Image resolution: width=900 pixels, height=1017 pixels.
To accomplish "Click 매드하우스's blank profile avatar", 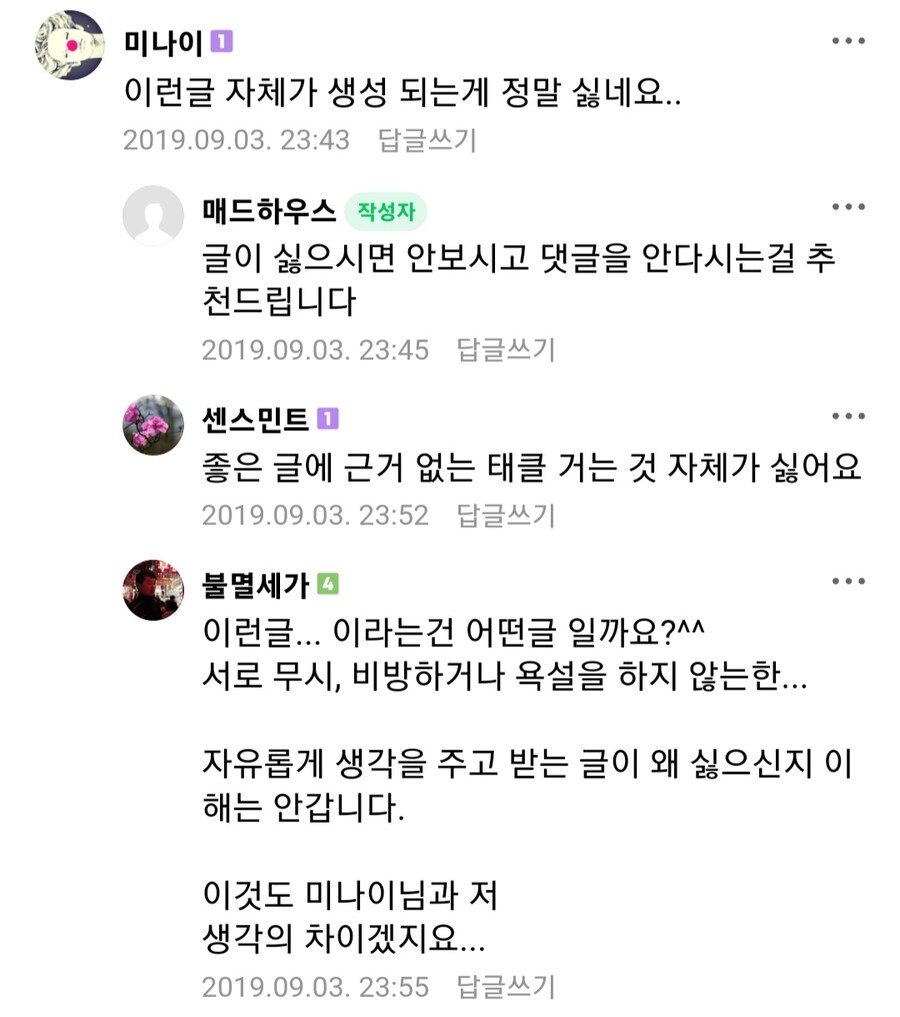I will click(152, 215).
